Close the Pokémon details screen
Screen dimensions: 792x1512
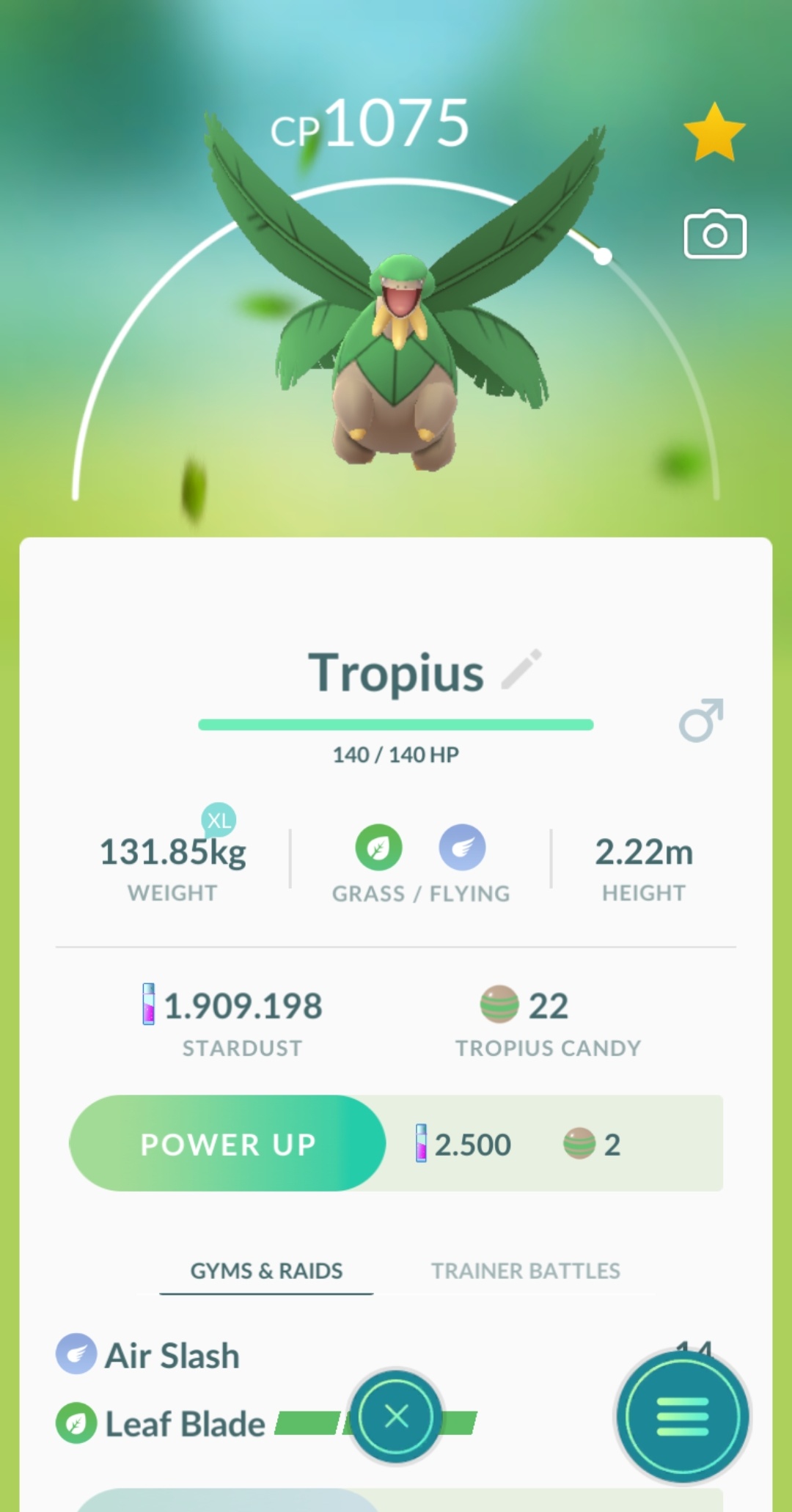point(396,1416)
